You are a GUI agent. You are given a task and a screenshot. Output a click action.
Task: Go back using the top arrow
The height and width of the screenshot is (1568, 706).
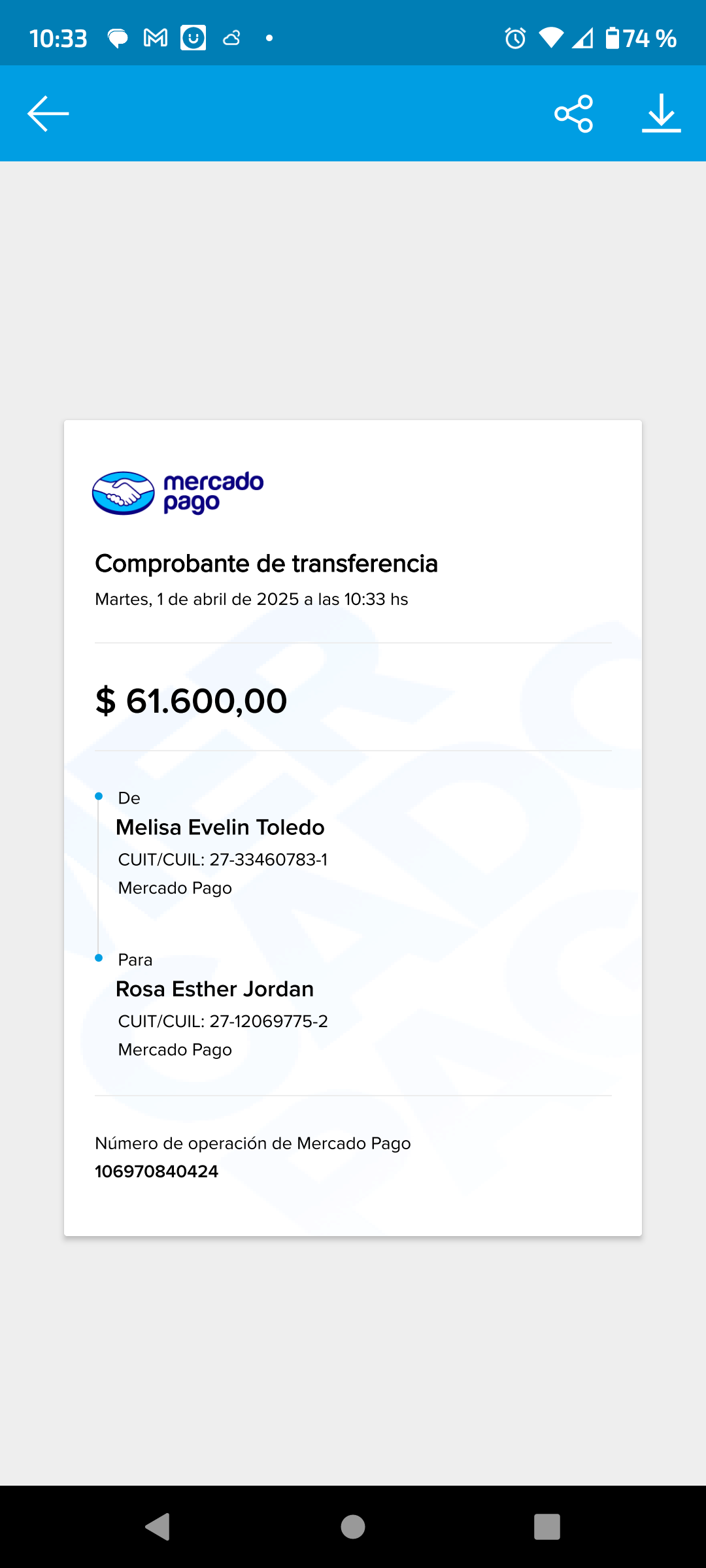(48, 114)
